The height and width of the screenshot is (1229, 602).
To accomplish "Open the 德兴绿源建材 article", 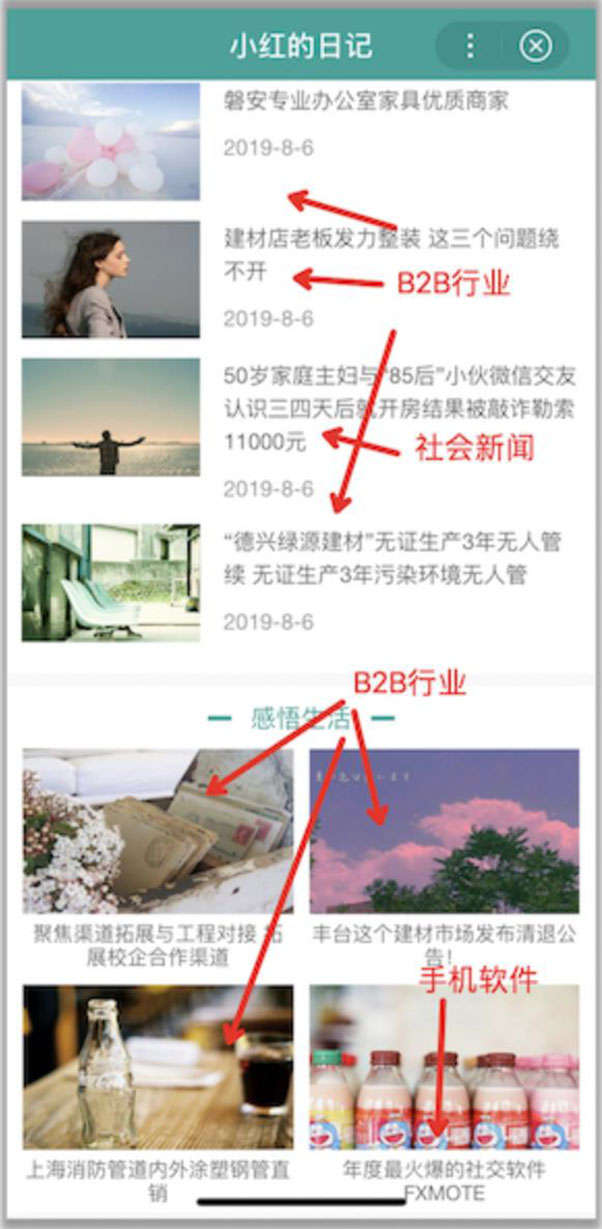I will pos(392,558).
